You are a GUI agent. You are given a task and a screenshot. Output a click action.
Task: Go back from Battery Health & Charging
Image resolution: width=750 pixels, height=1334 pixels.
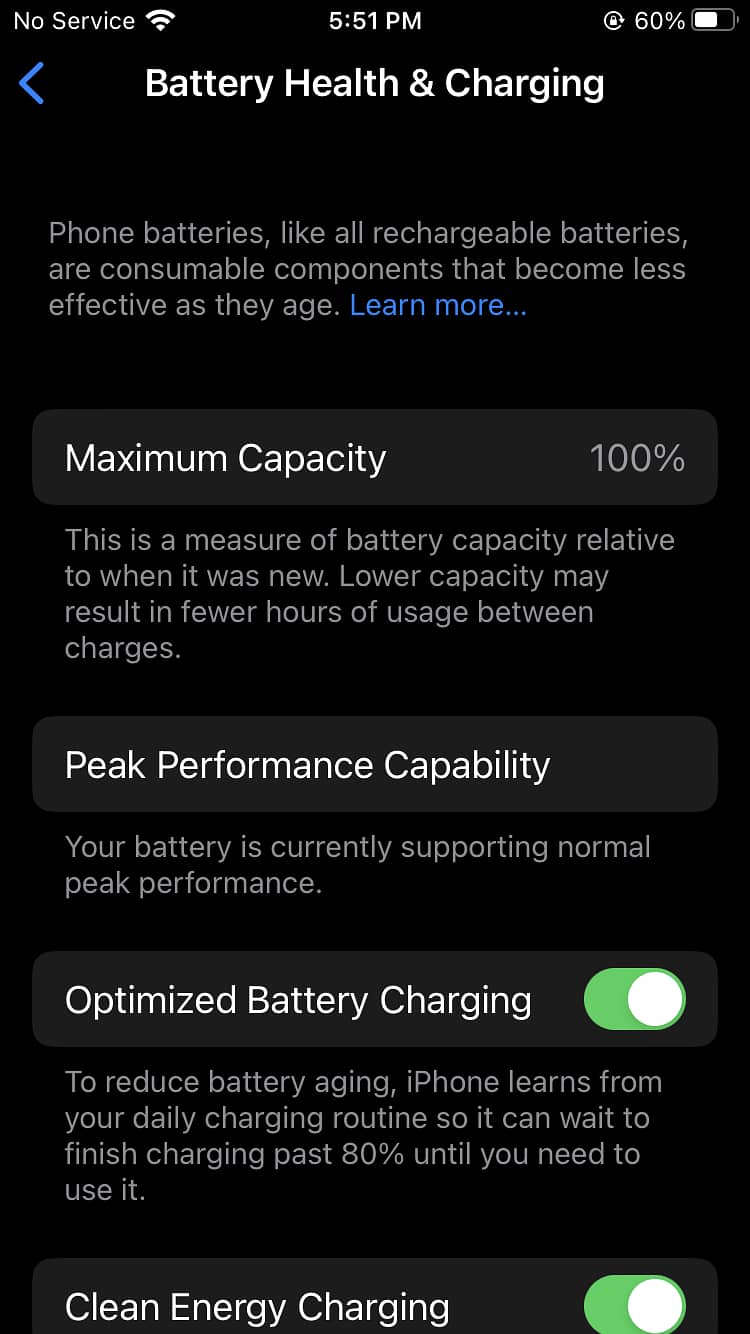(x=32, y=83)
